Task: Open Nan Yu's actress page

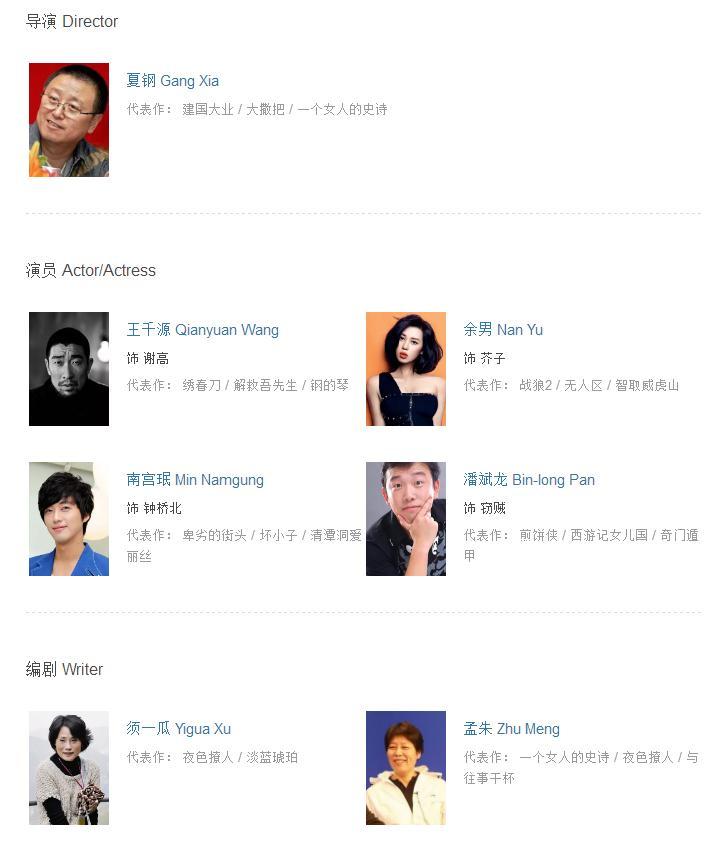Action: tap(503, 330)
